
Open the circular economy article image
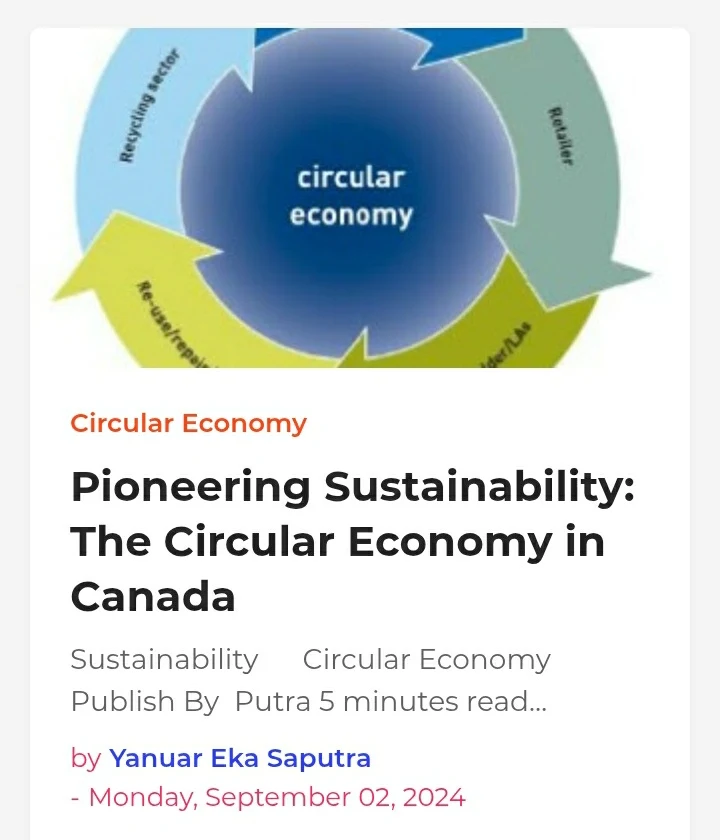pos(360,198)
